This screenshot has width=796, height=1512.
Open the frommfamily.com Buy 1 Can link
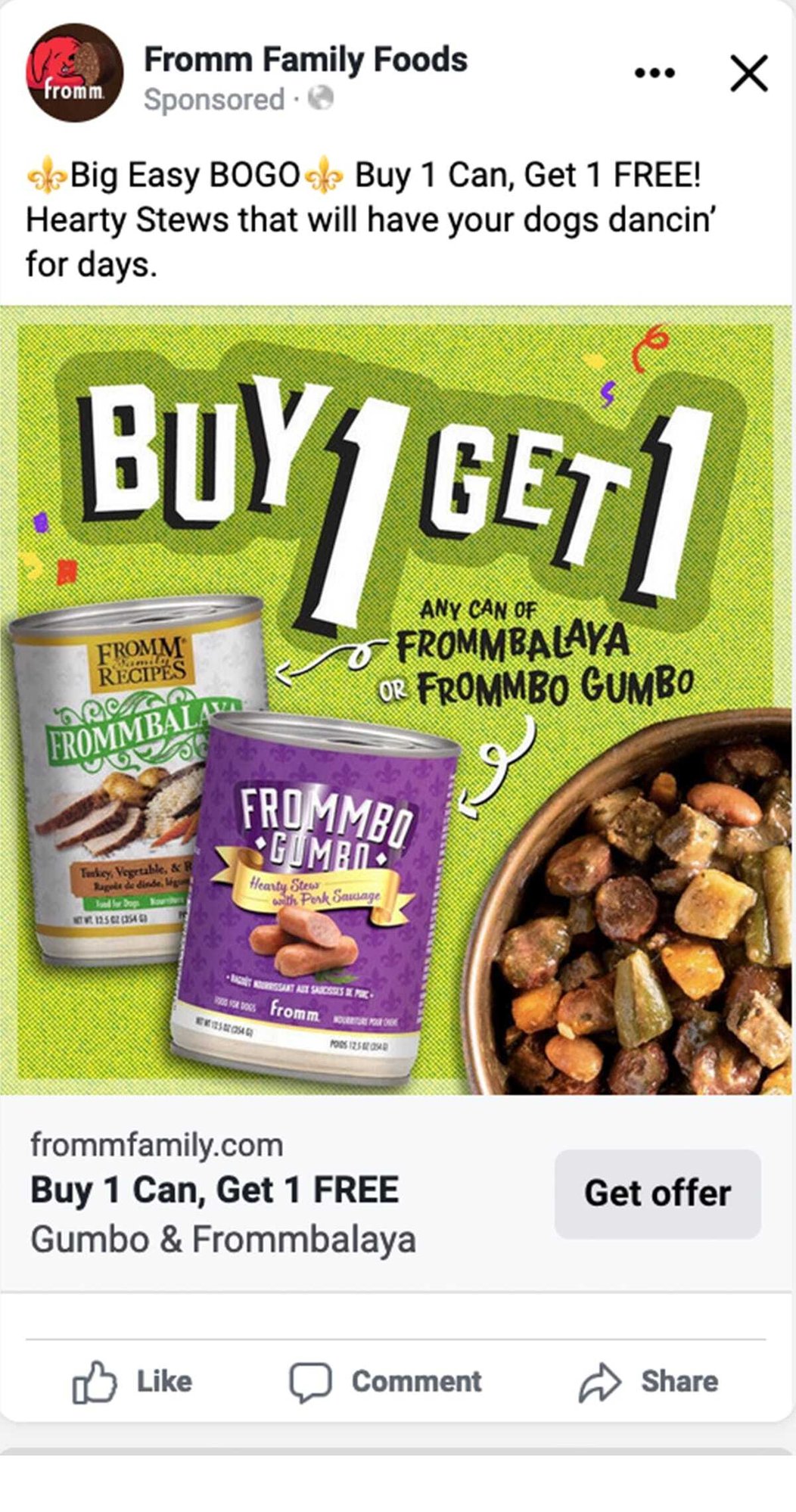(214, 1190)
